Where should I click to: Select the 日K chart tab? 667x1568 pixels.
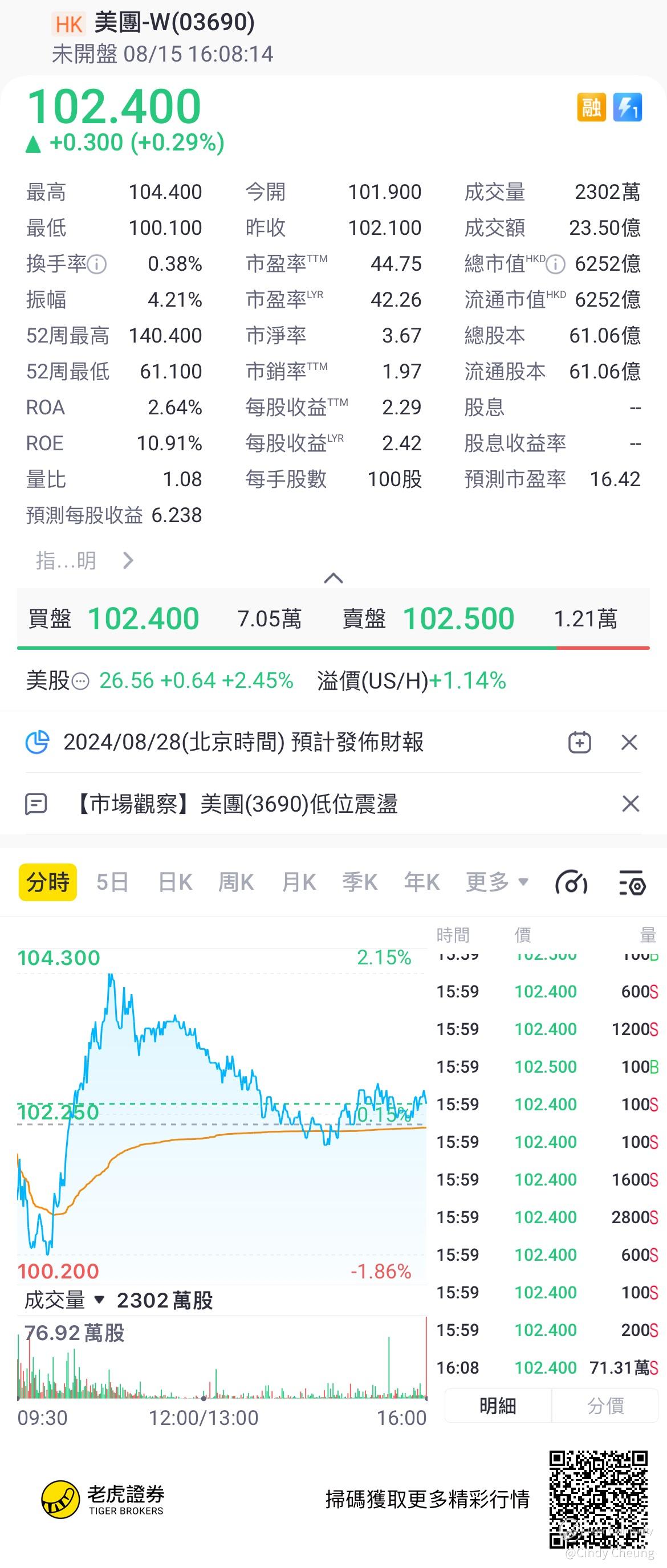coord(175,882)
